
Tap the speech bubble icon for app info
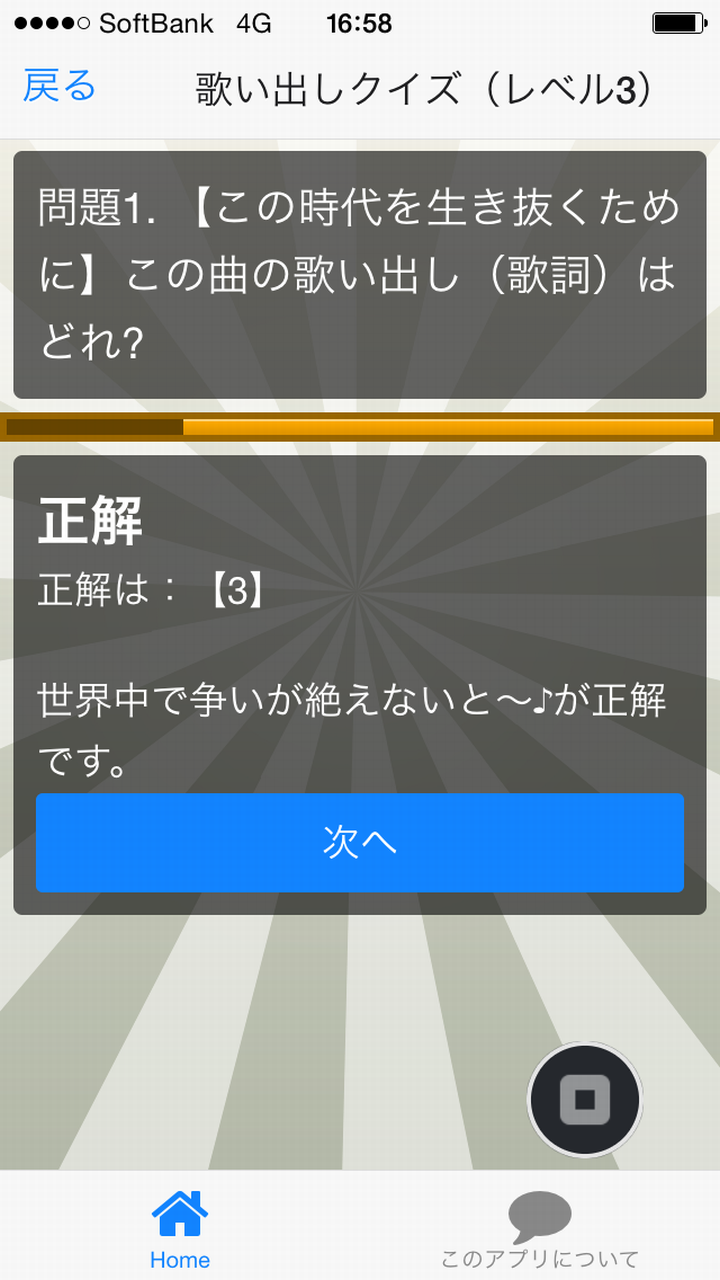540,1213
